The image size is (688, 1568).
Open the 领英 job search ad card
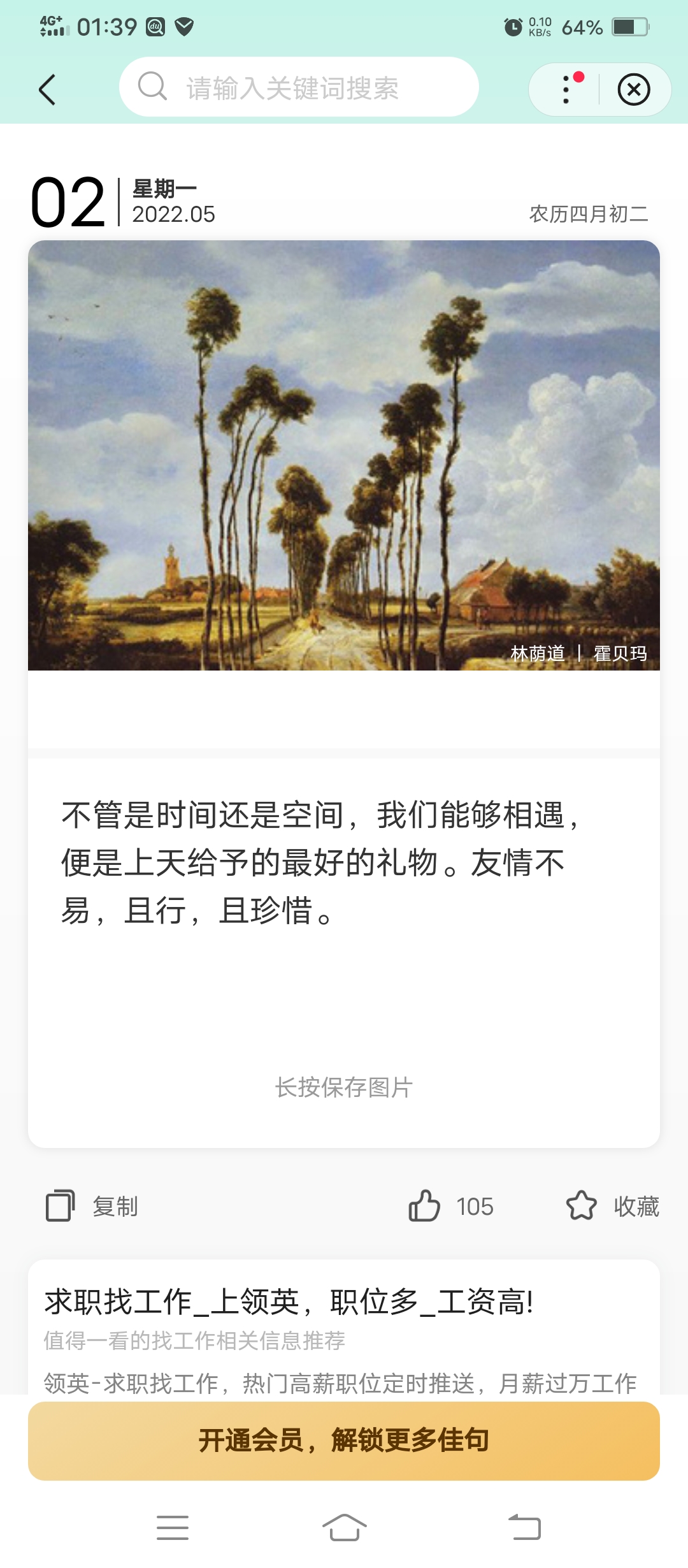(x=344, y=1326)
